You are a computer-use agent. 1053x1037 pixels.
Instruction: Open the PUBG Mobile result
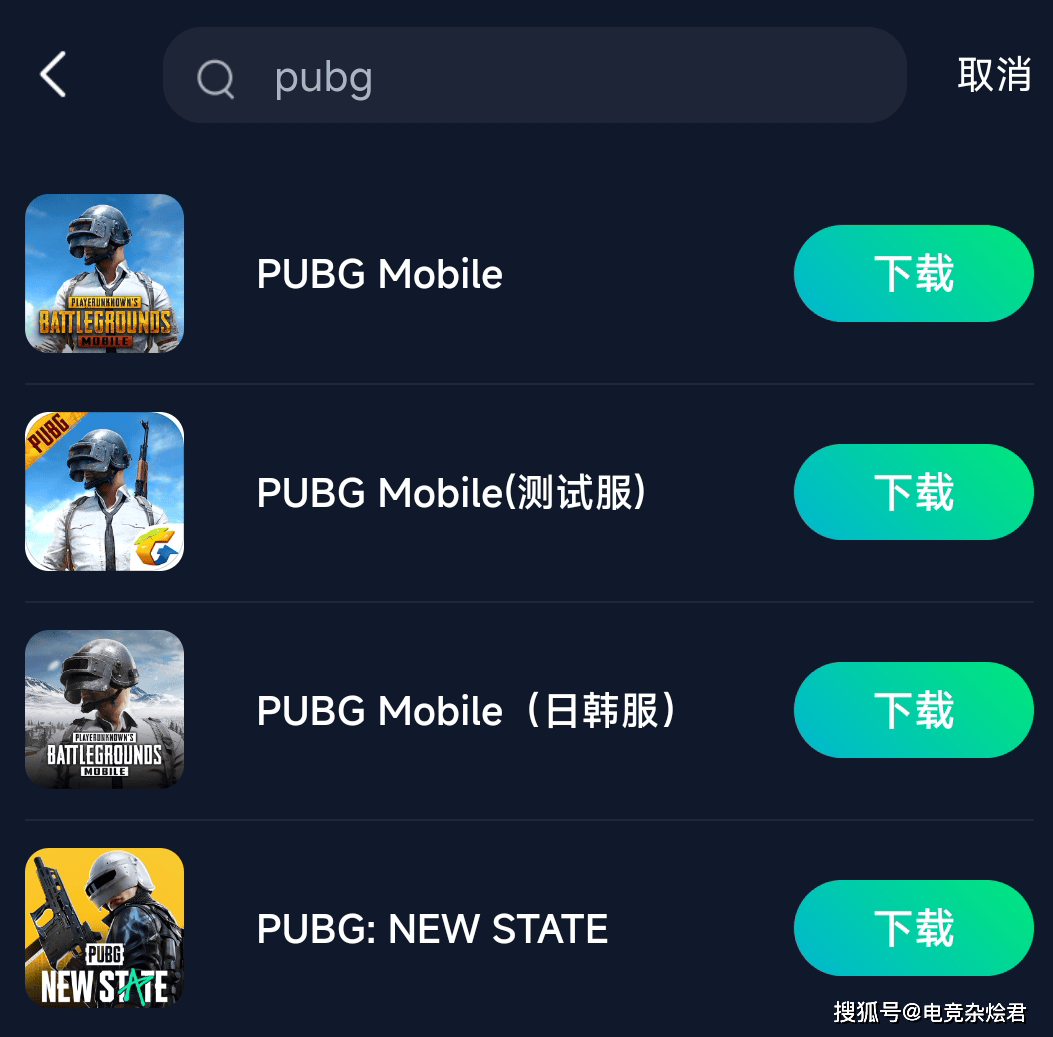click(x=380, y=274)
